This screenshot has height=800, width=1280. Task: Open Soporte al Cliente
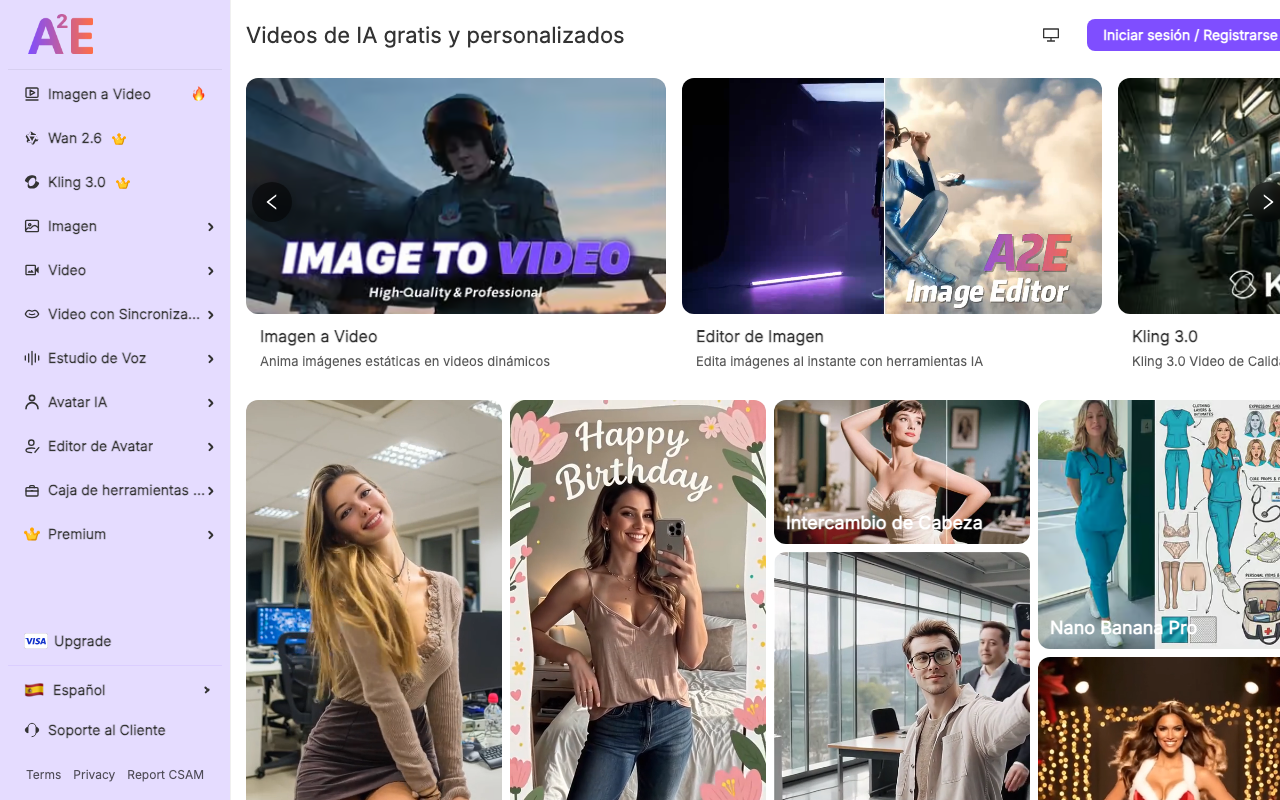point(106,730)
